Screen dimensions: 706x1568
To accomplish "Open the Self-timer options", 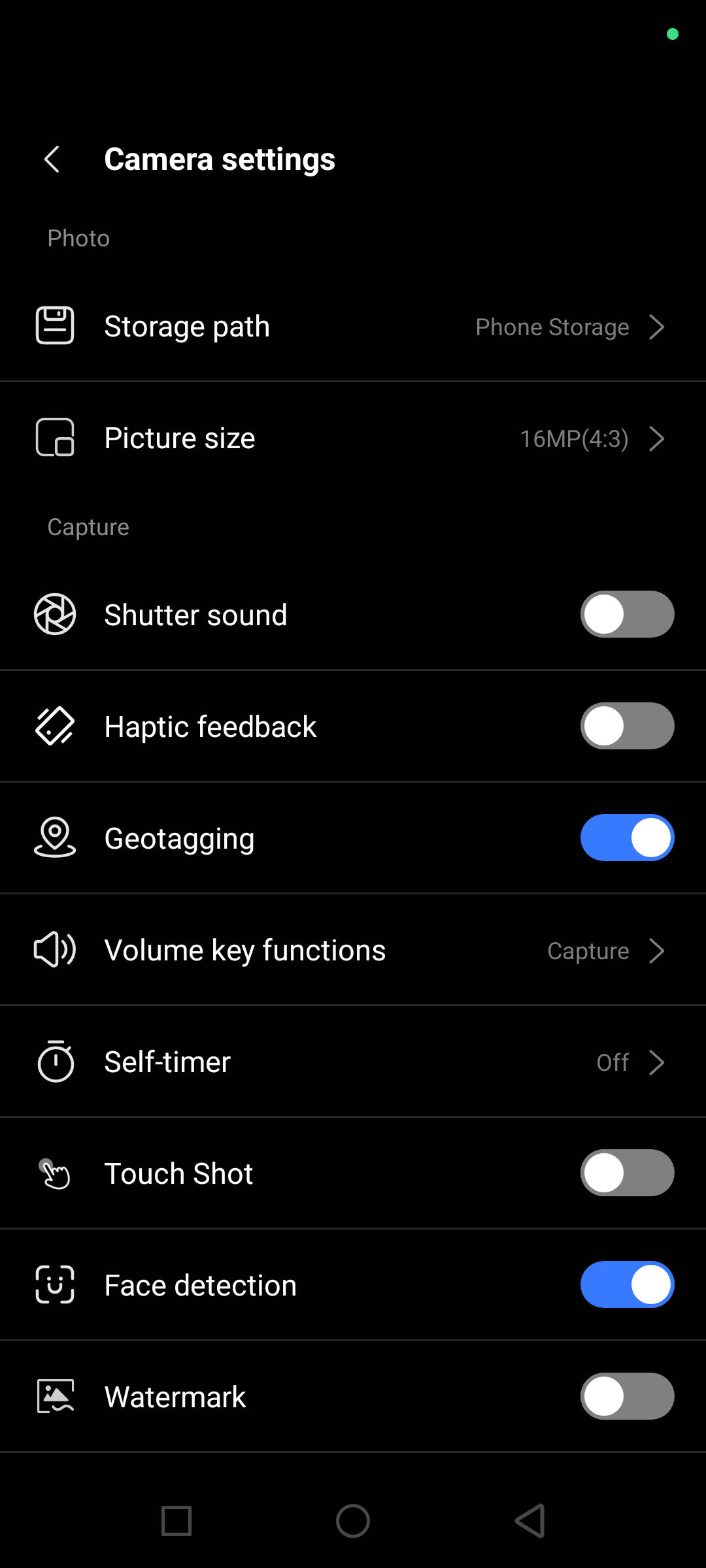I will [x=658, y=1062].
